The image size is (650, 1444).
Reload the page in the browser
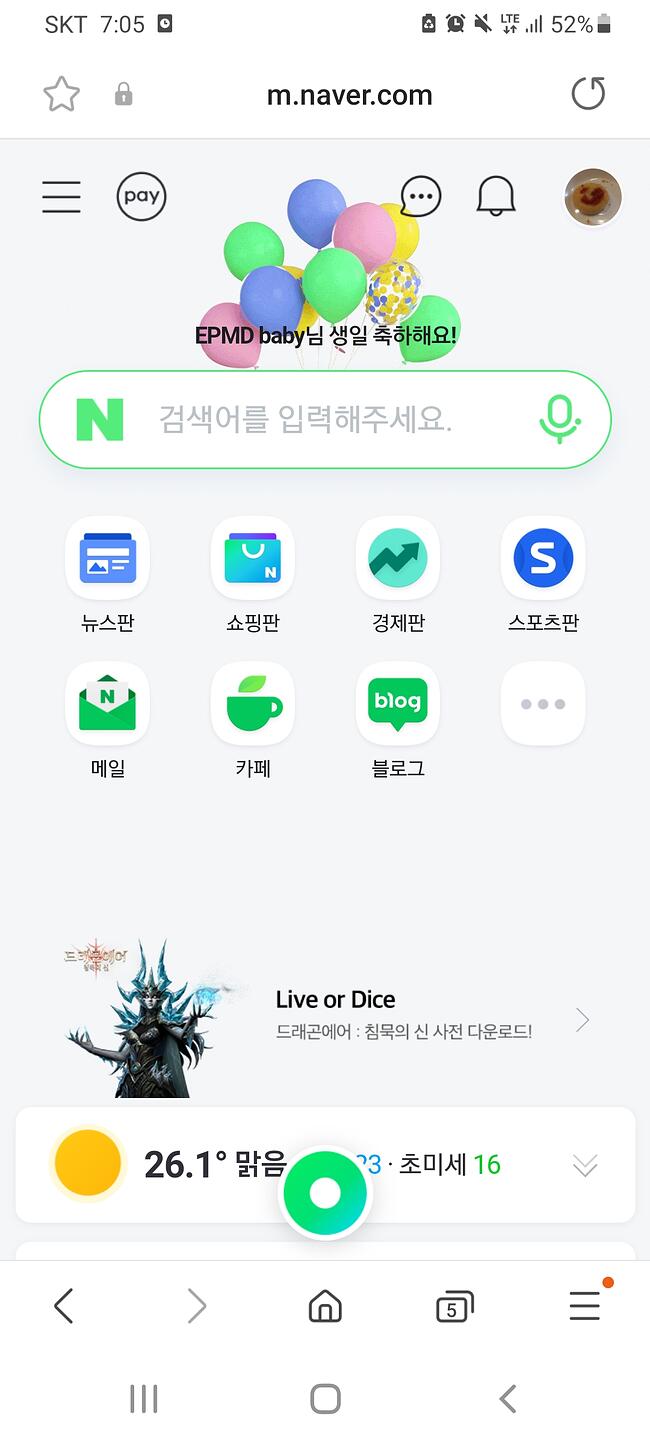tap(588, 95)
